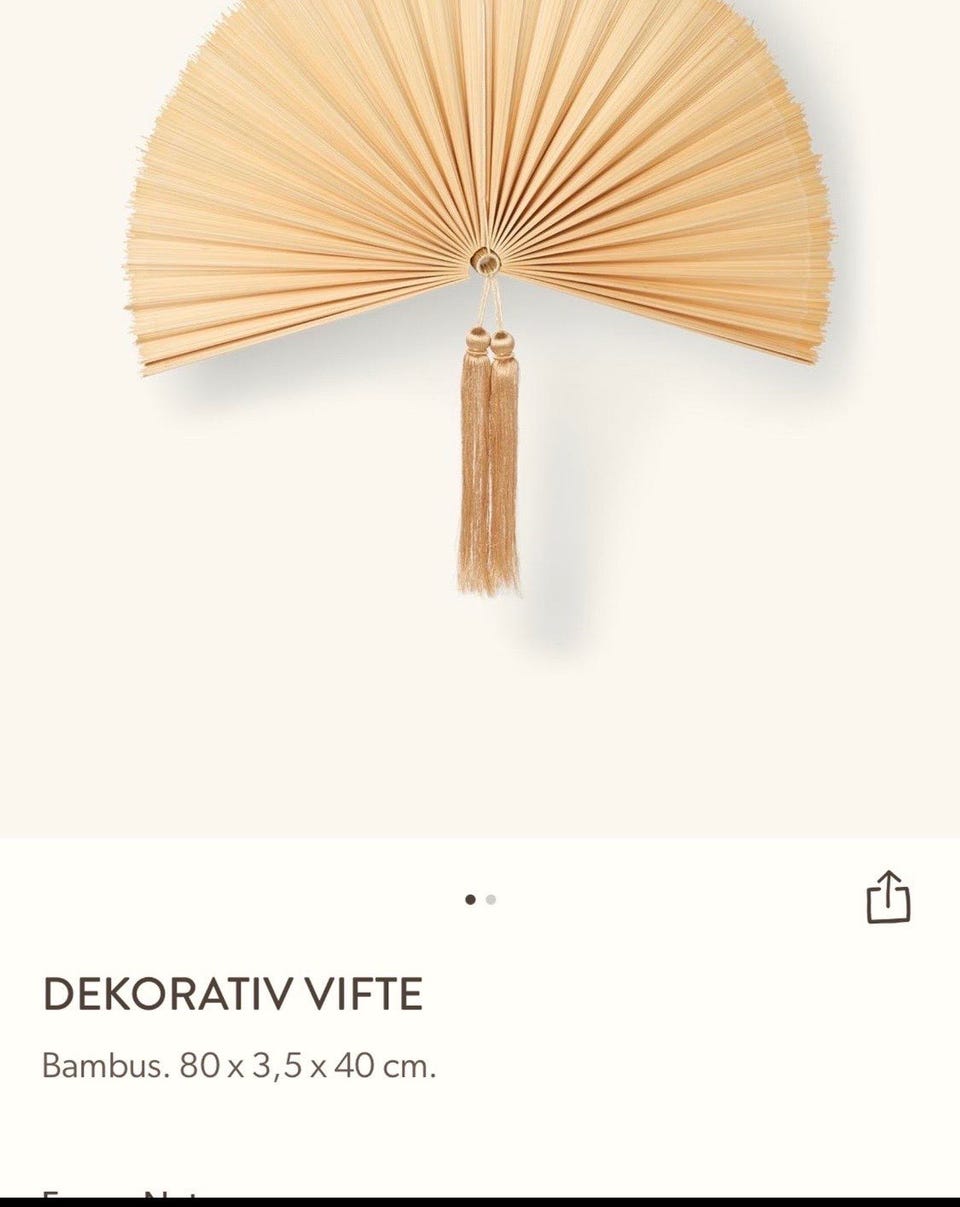
Task: Open the bamboo fan product photo
Action: pos(480,300)
